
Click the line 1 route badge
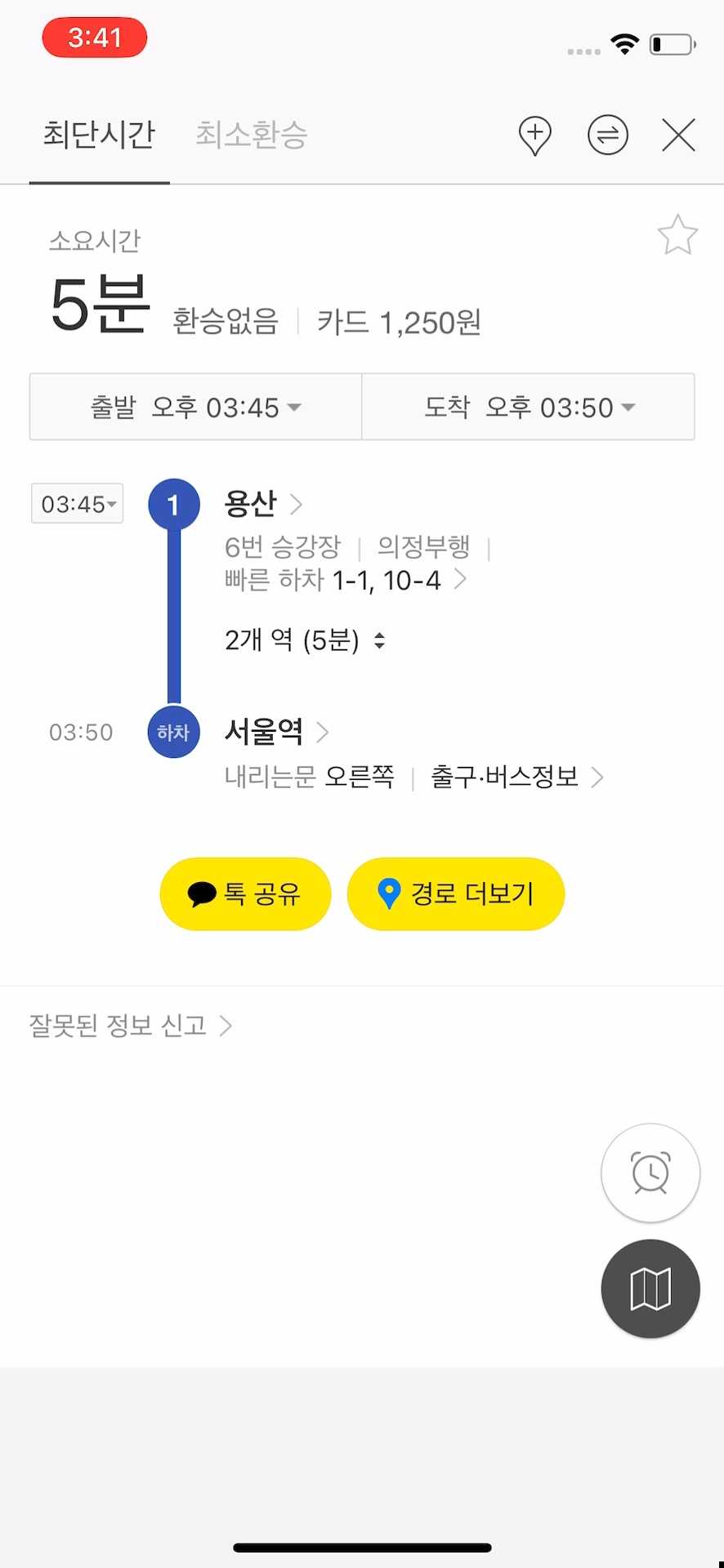point(173,504)
